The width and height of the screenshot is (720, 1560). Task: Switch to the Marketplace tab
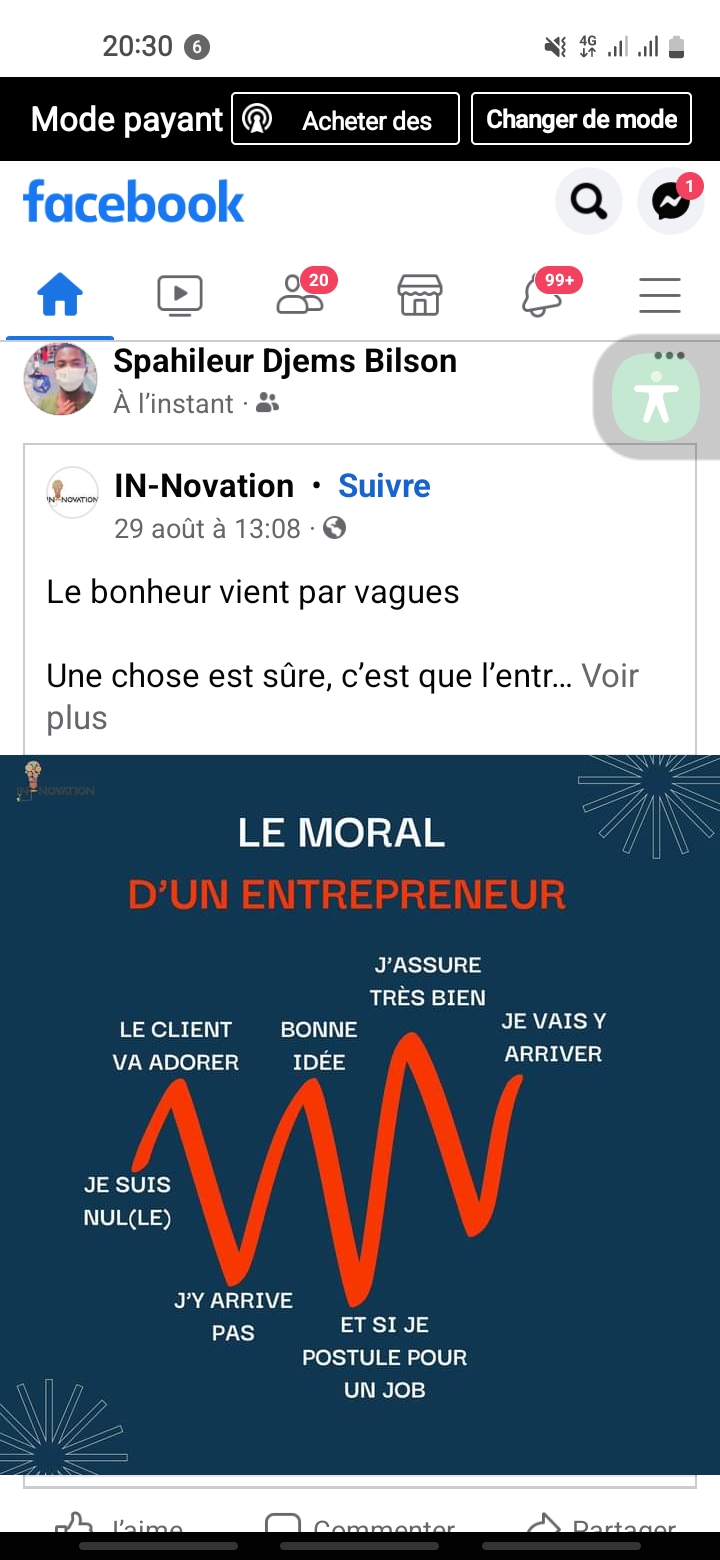420,296
